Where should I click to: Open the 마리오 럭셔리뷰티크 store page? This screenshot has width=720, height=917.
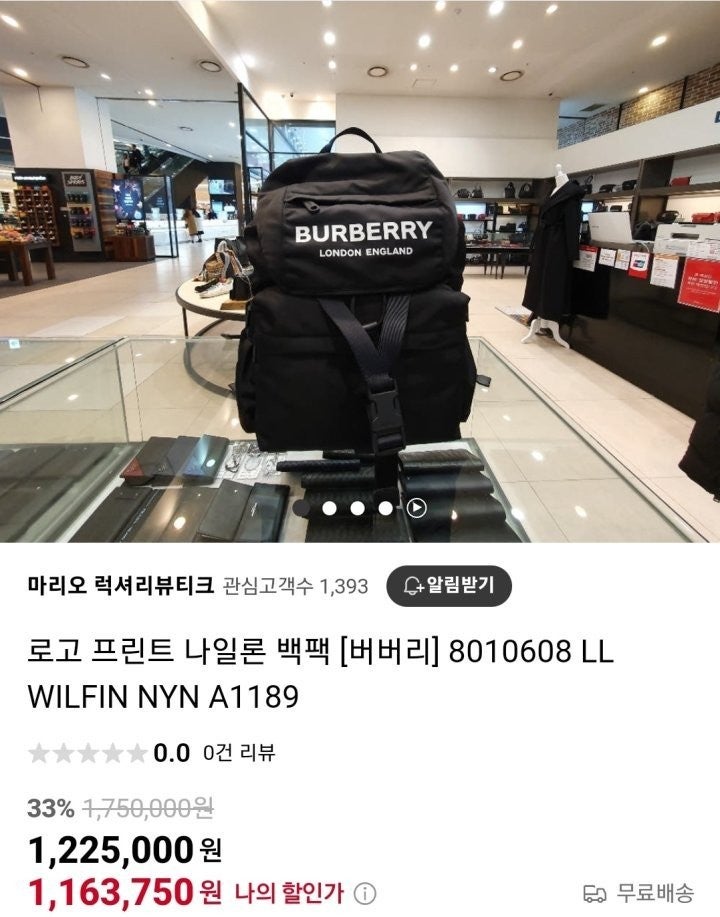click(121, 586)
